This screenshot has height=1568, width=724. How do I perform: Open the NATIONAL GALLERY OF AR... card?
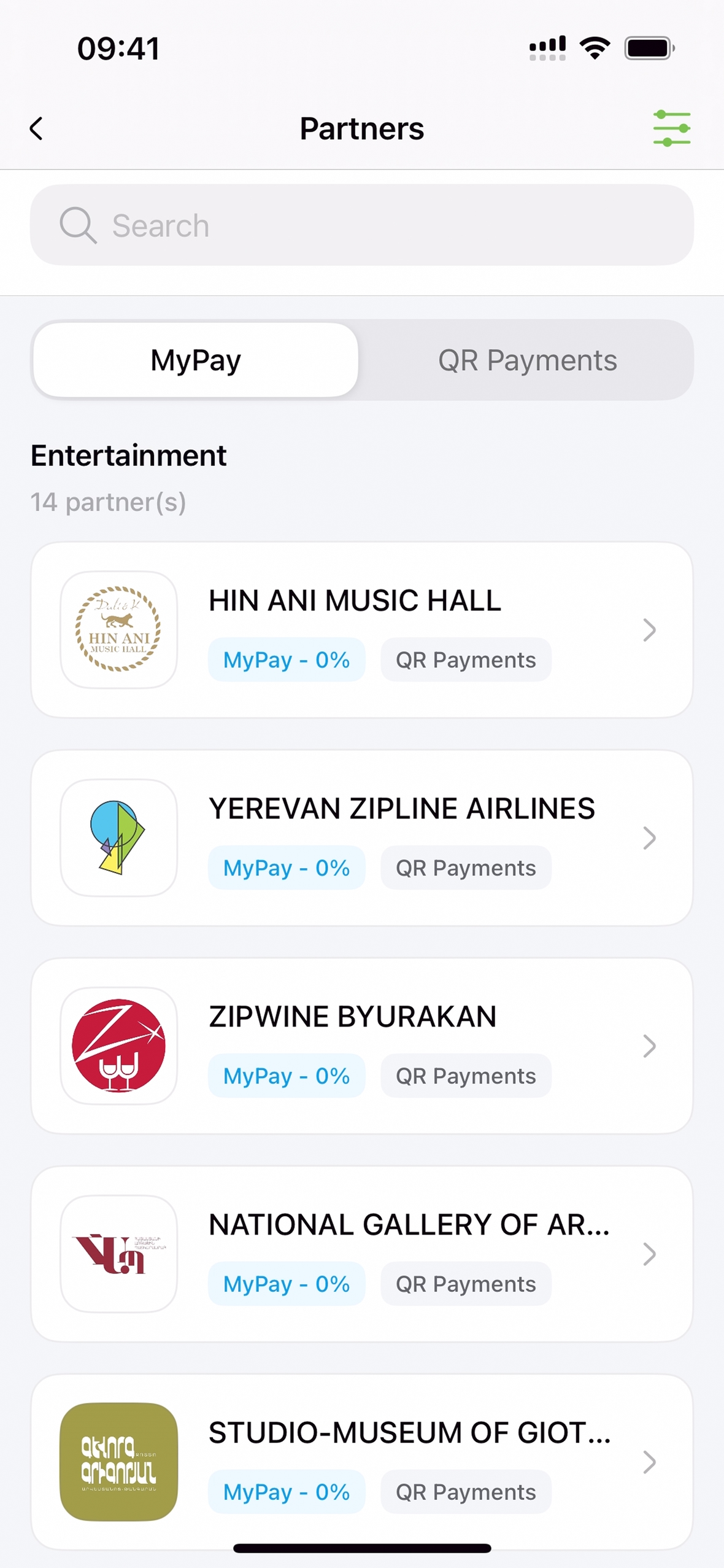click(x=362, y=1254)
